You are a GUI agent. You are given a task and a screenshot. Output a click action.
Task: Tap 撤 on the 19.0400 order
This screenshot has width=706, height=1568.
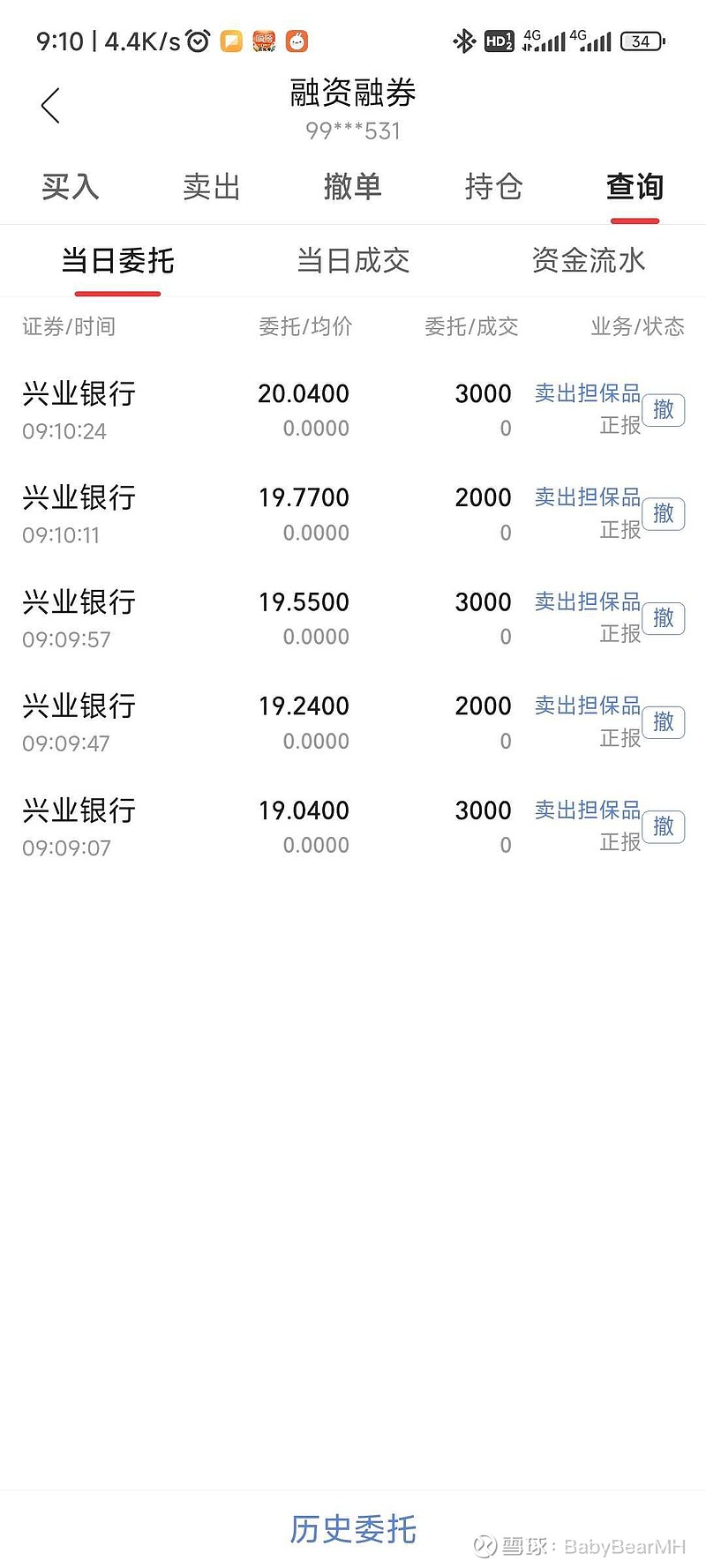tap(664, 826)
